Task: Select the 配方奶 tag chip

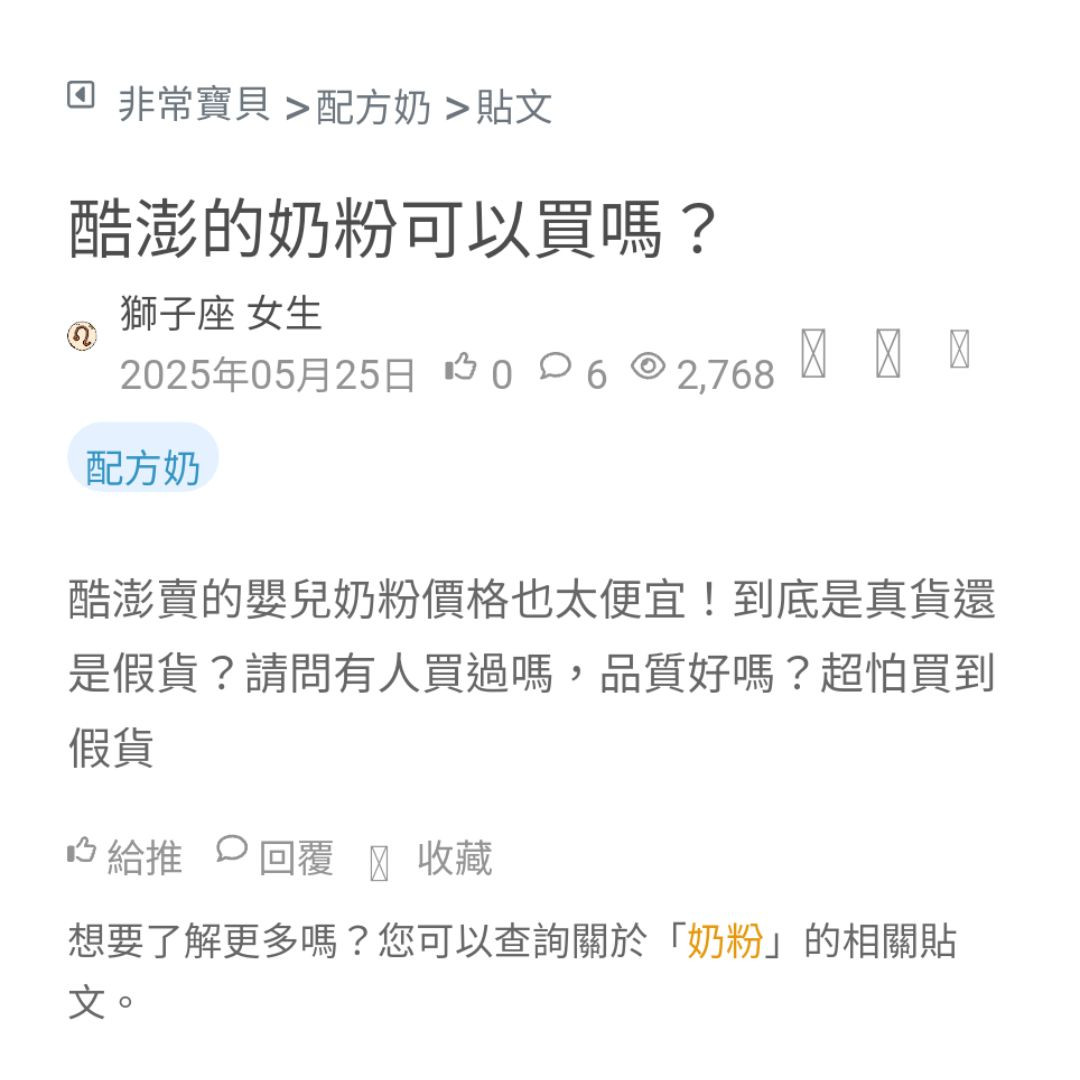Action: 143,467
